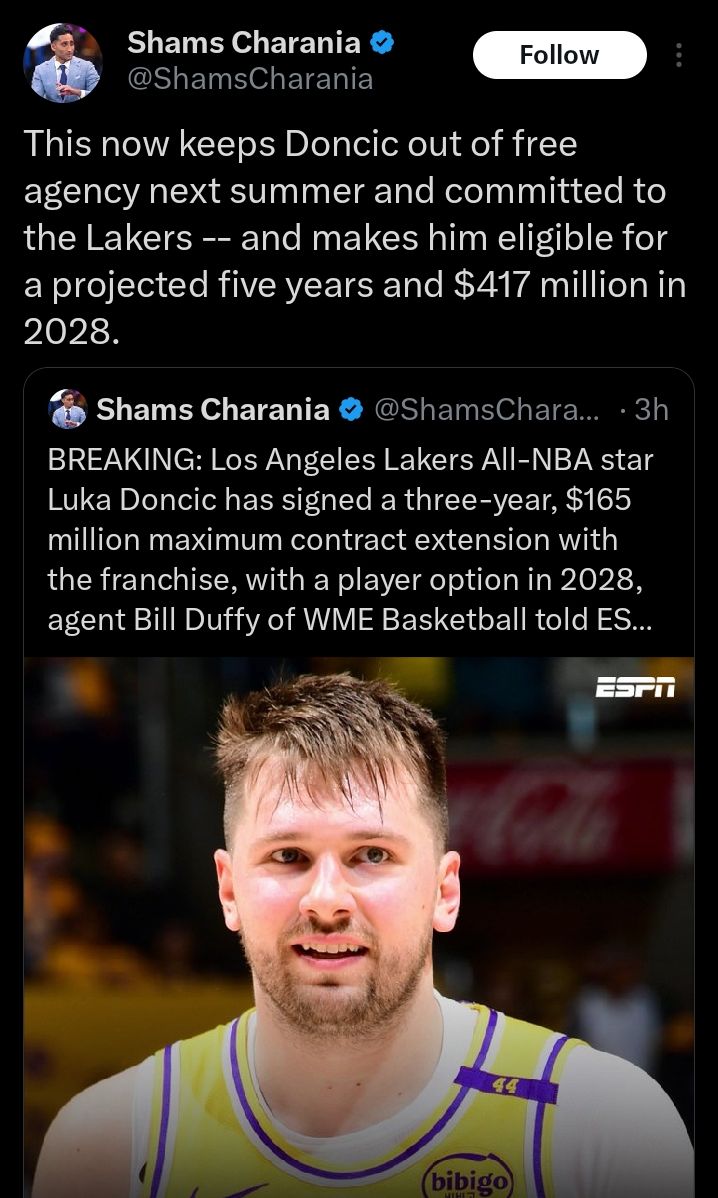This screenshot has height=1198, width=718.
Task: Open Shams Charania's profile picture
Action: point(62,63)
